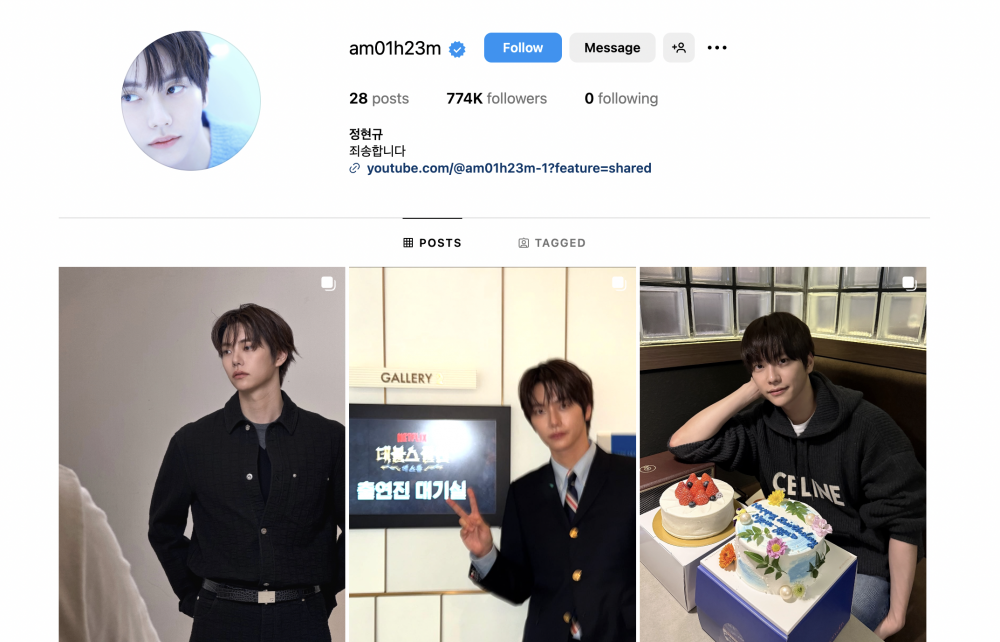
Task: View the 774K followers list
Action: 497,99
